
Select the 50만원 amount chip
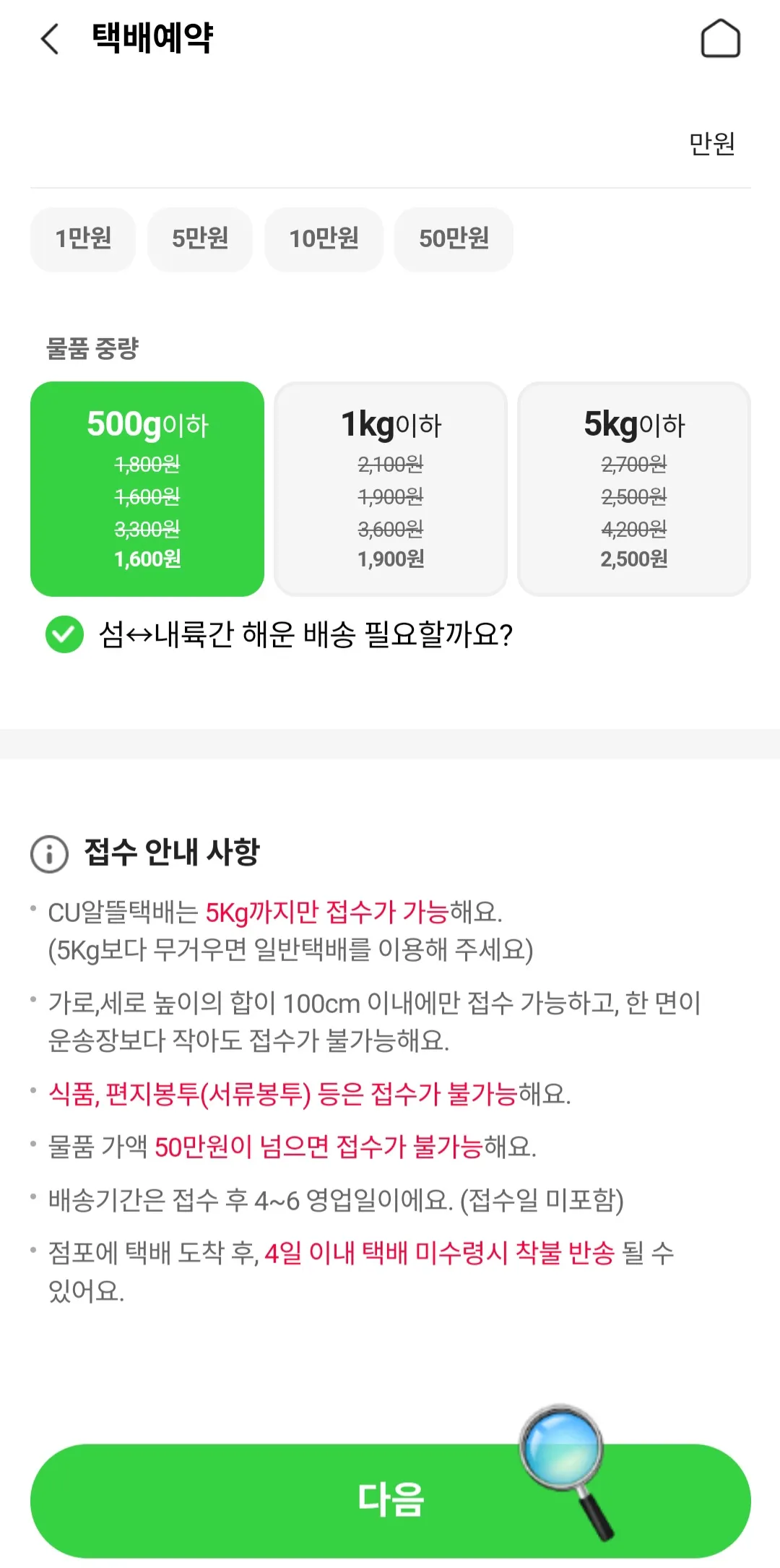[454, 239]
